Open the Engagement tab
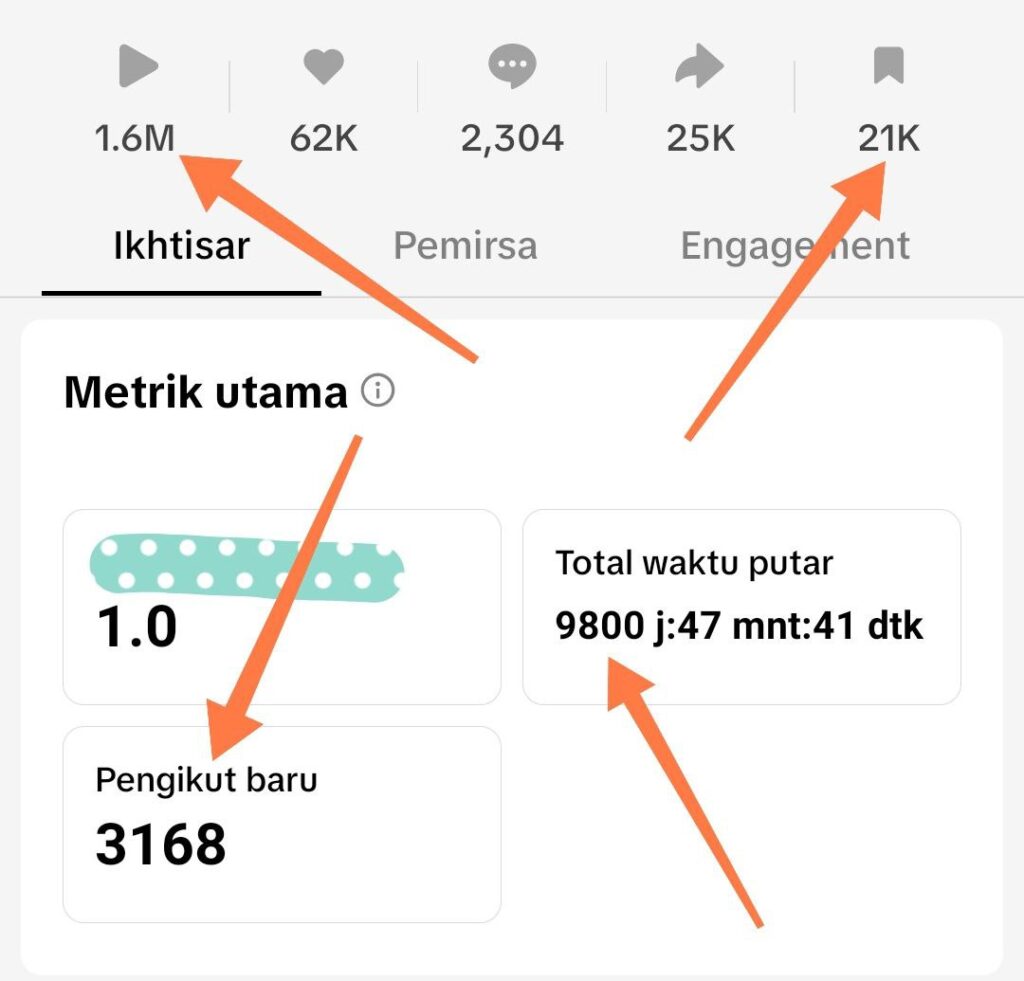The image size is (1024, 981). pyautogui.click(x=795, y=246)
